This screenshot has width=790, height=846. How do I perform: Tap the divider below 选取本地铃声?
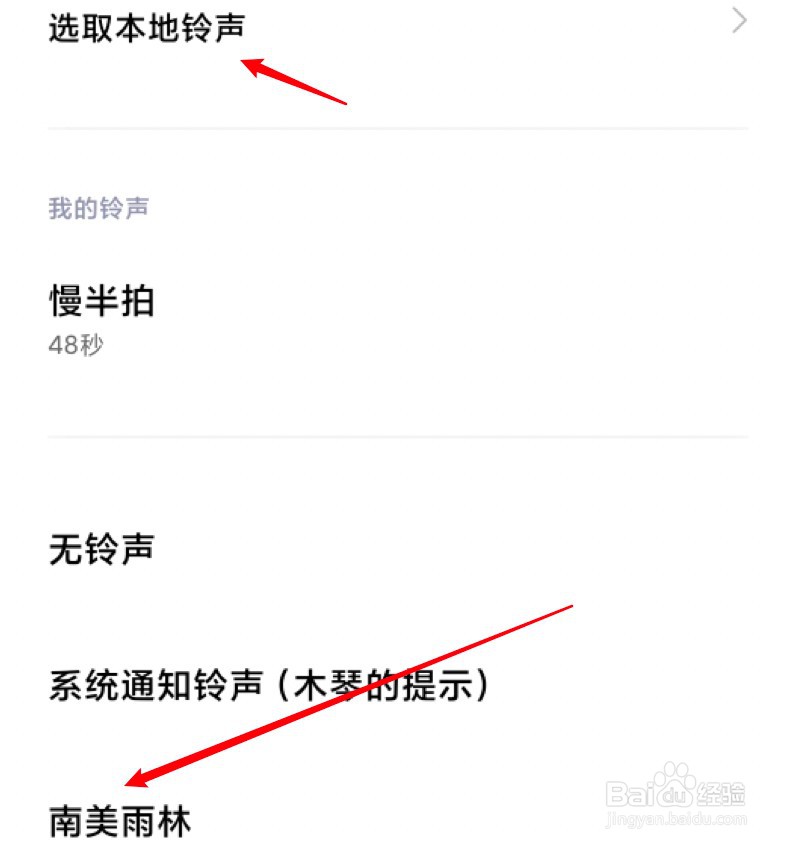[395, 127]
